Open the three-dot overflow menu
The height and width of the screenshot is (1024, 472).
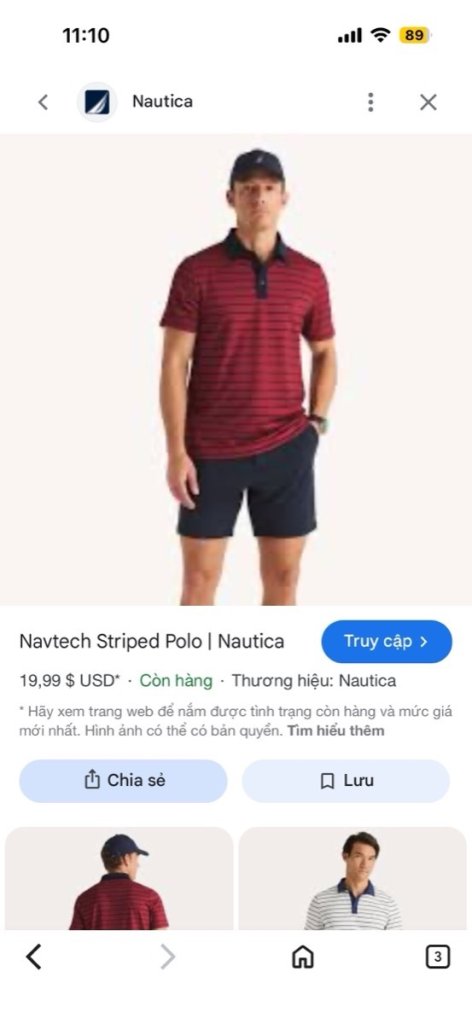pyautogui.click(x=370, y=102)
